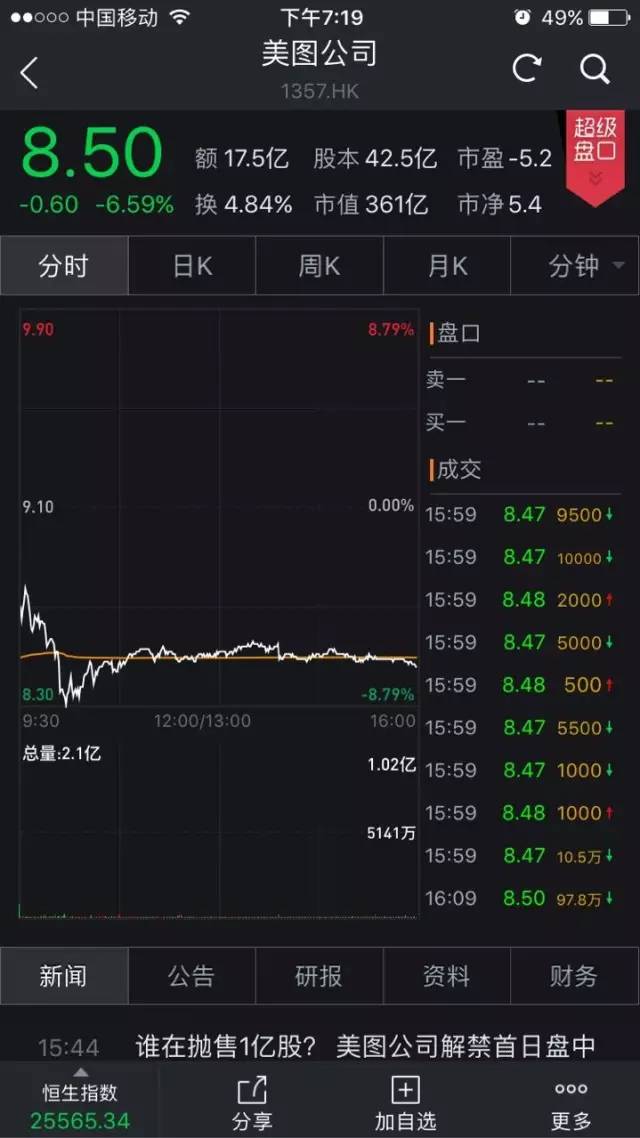Viewport: 640px width, 1138px height.
Task: View the 研报 tab
Action: [x=319, y=976]
